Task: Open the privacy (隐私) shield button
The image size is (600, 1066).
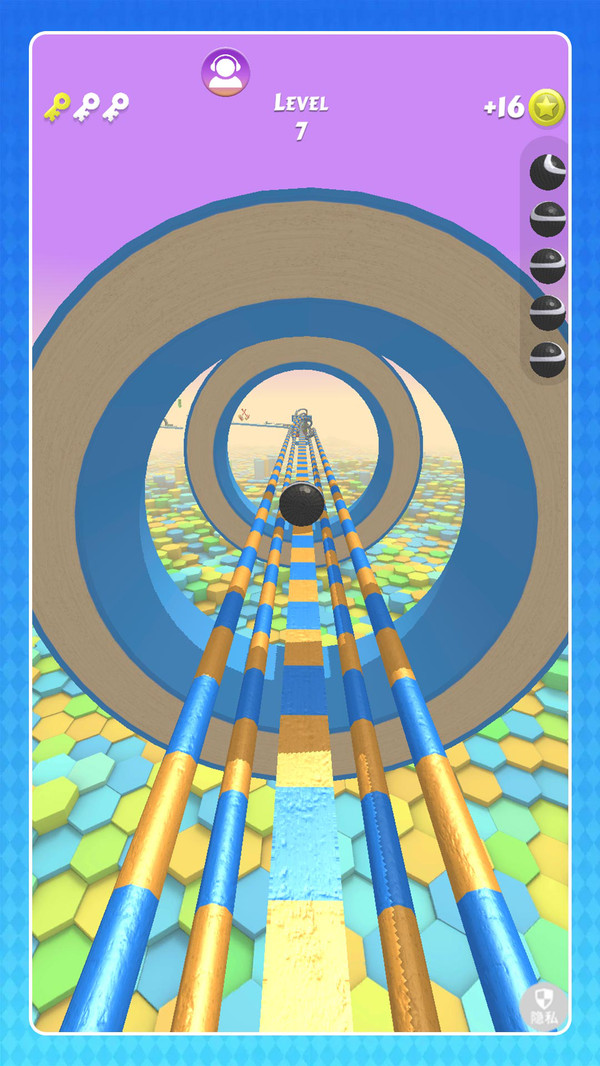Action: coord(543,1005)
